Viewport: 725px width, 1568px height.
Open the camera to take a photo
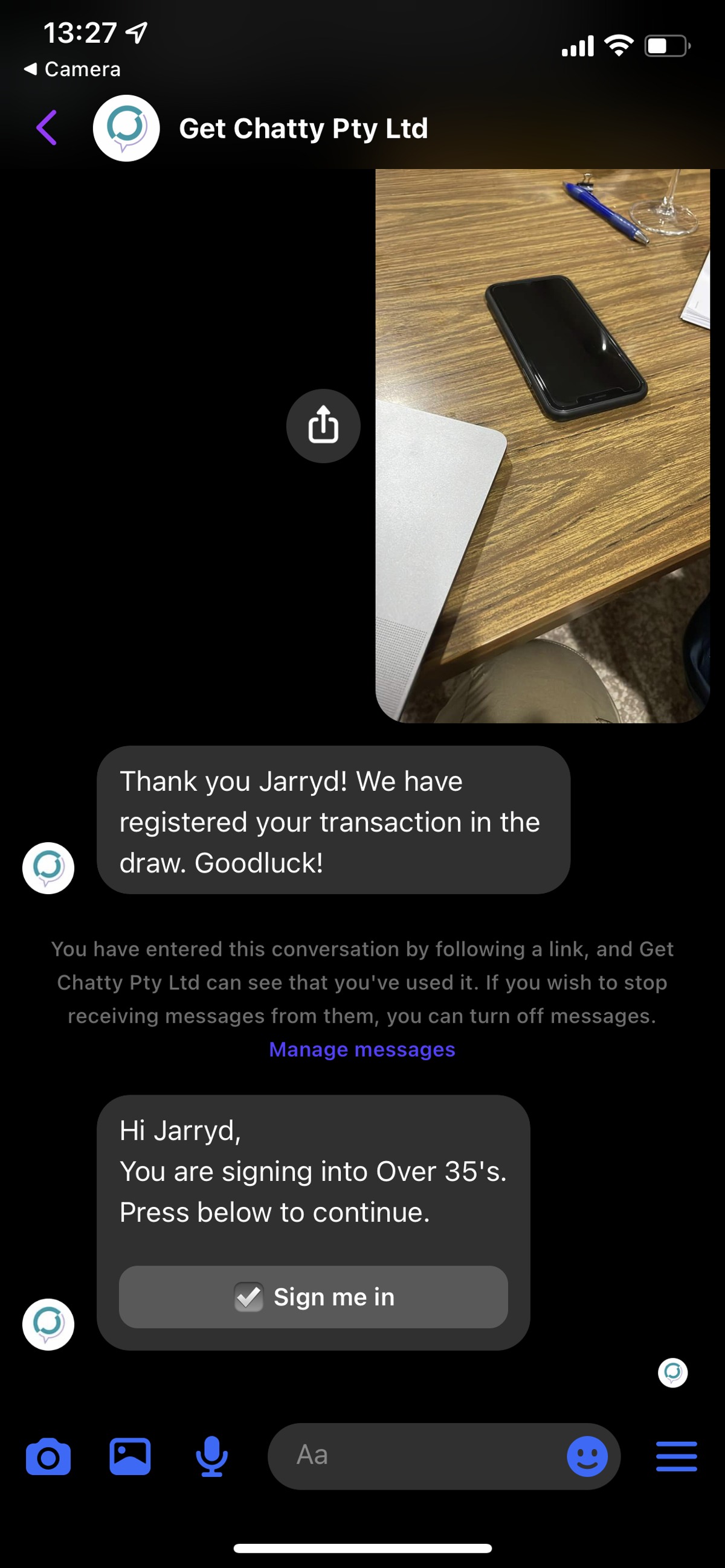click(48, 1456)
